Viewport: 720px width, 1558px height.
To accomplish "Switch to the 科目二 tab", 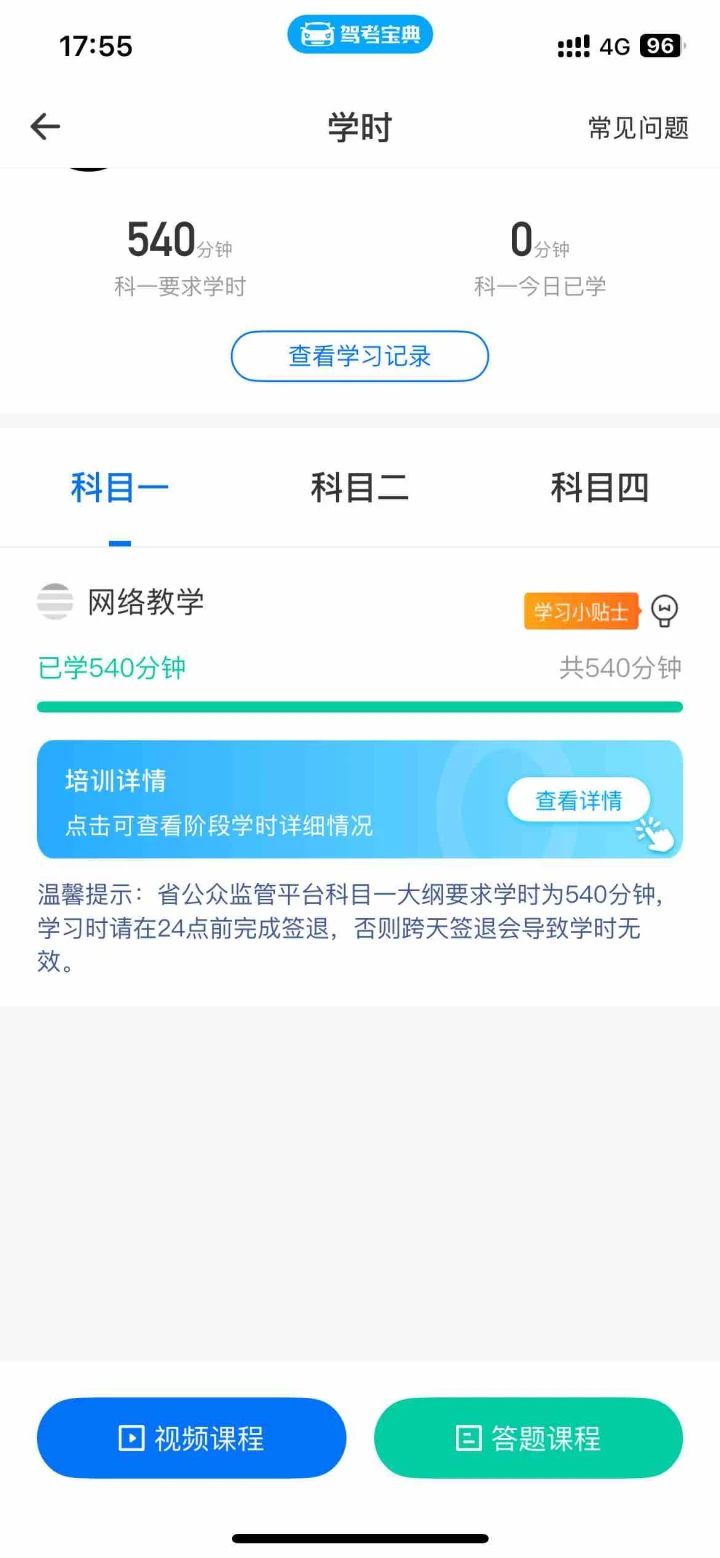I will tap(360, 488).
